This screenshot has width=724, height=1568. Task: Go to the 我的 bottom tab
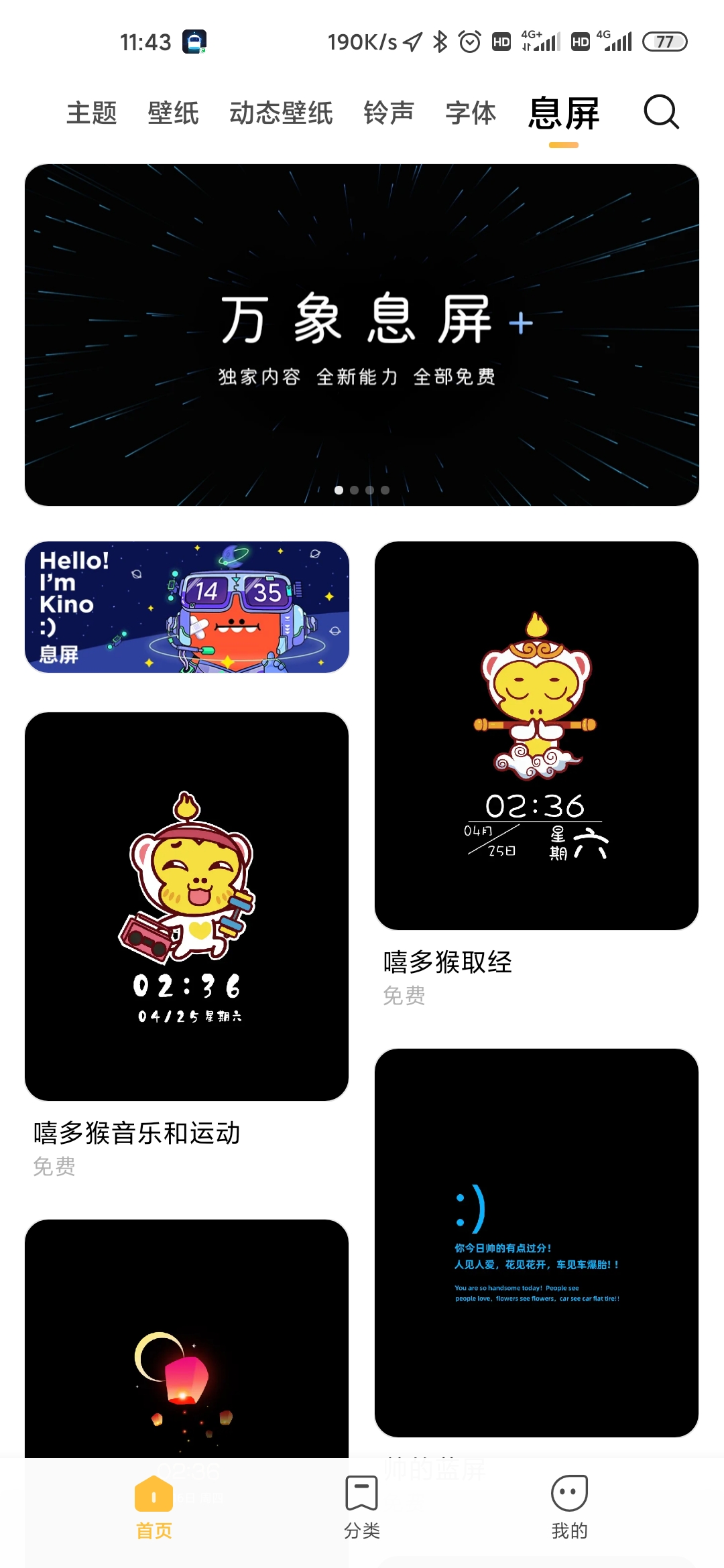pyautogui.click(x=570, y=1508)
